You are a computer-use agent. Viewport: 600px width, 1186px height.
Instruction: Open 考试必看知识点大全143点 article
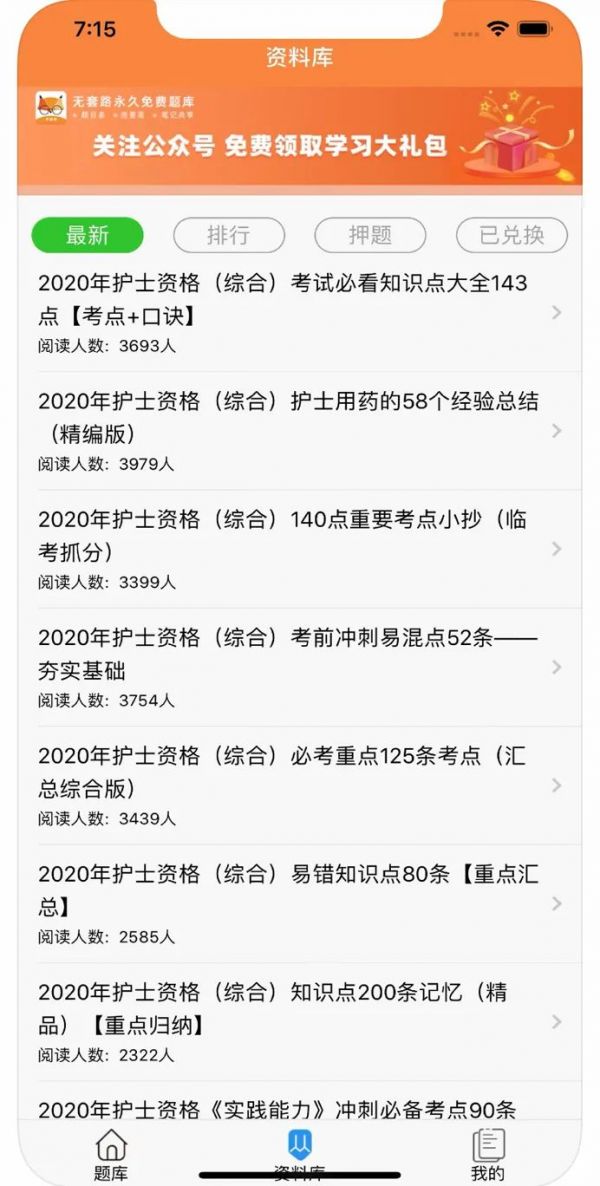coord(300,312)
